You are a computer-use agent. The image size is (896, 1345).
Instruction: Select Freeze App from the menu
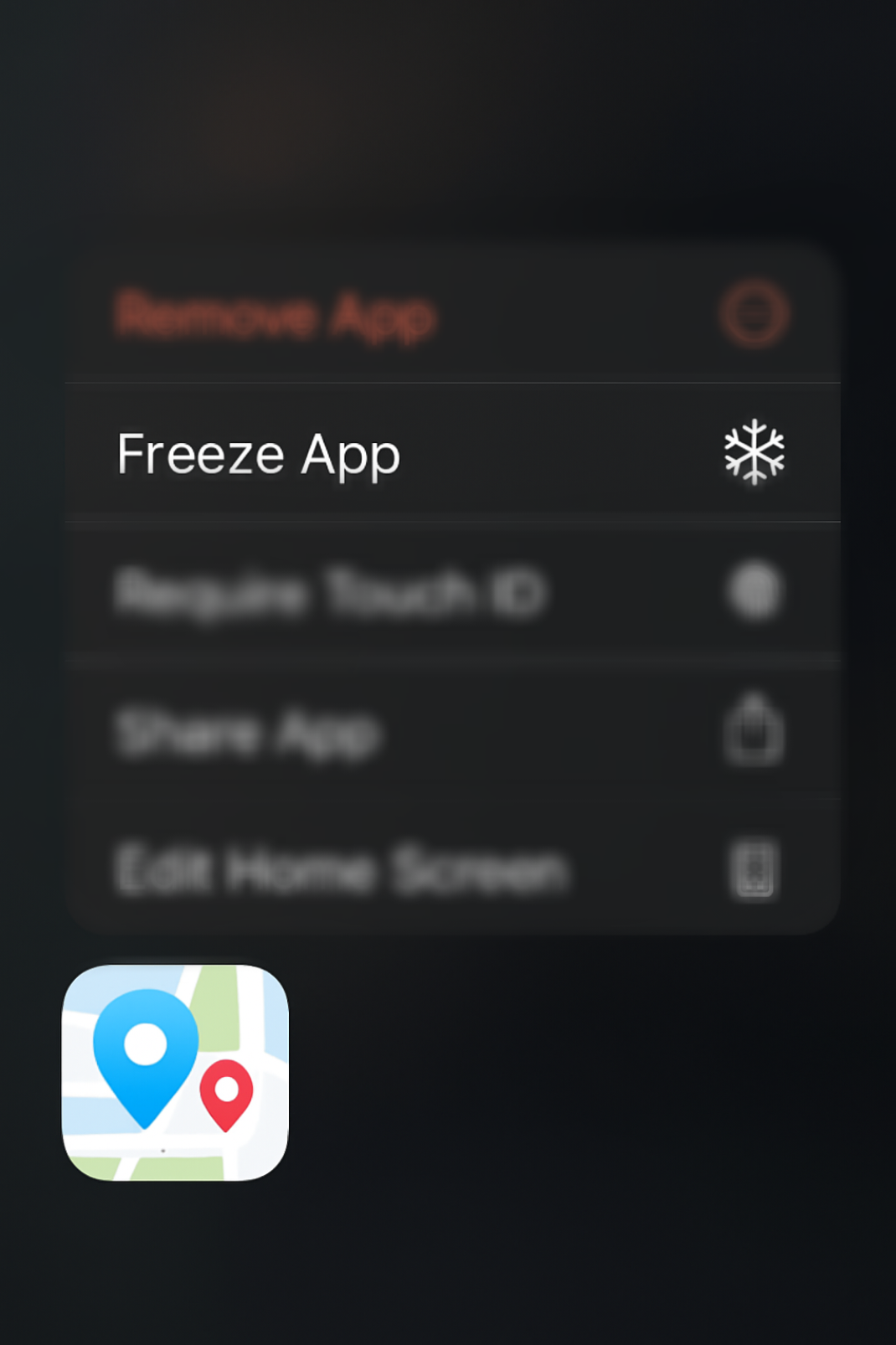coord(452,453)
